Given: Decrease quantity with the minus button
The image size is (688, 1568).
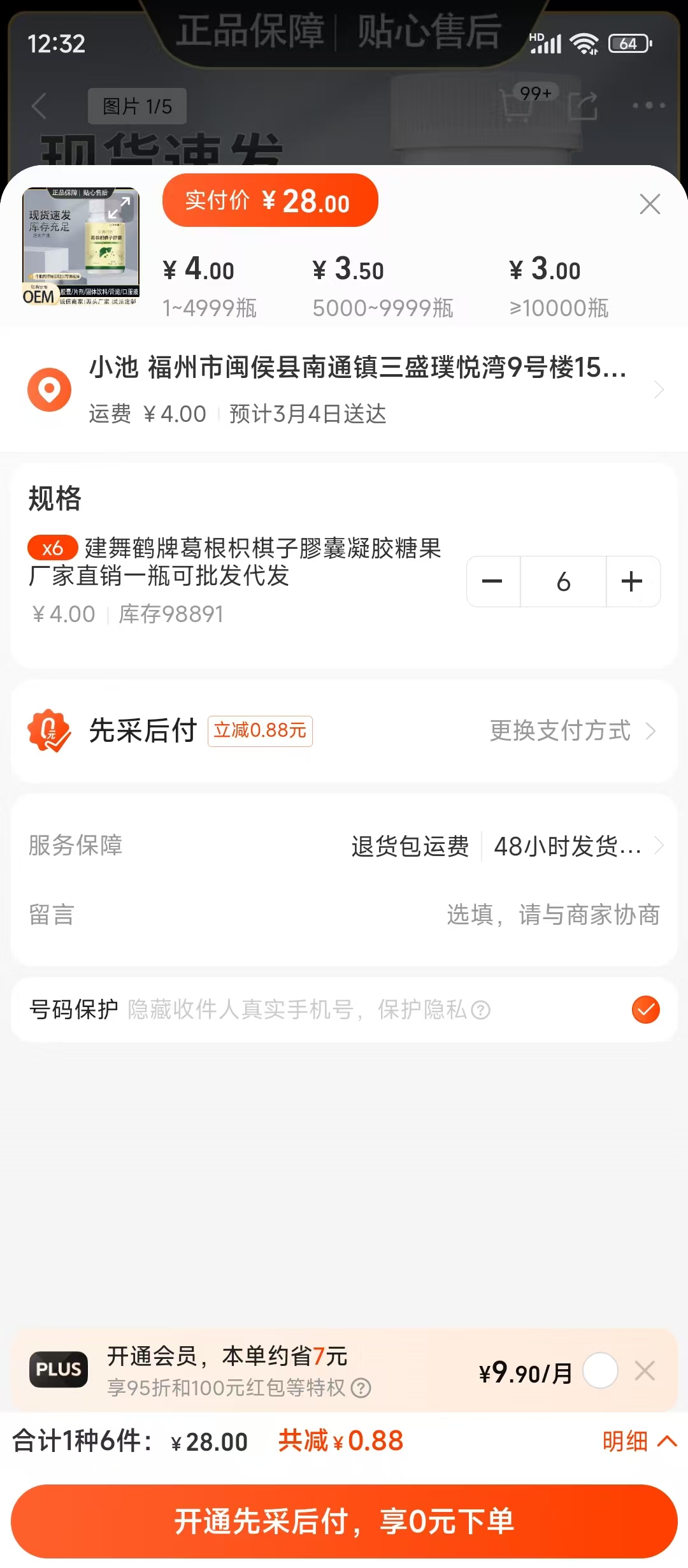Looking at the screenshot, I should tap(492, 581).
